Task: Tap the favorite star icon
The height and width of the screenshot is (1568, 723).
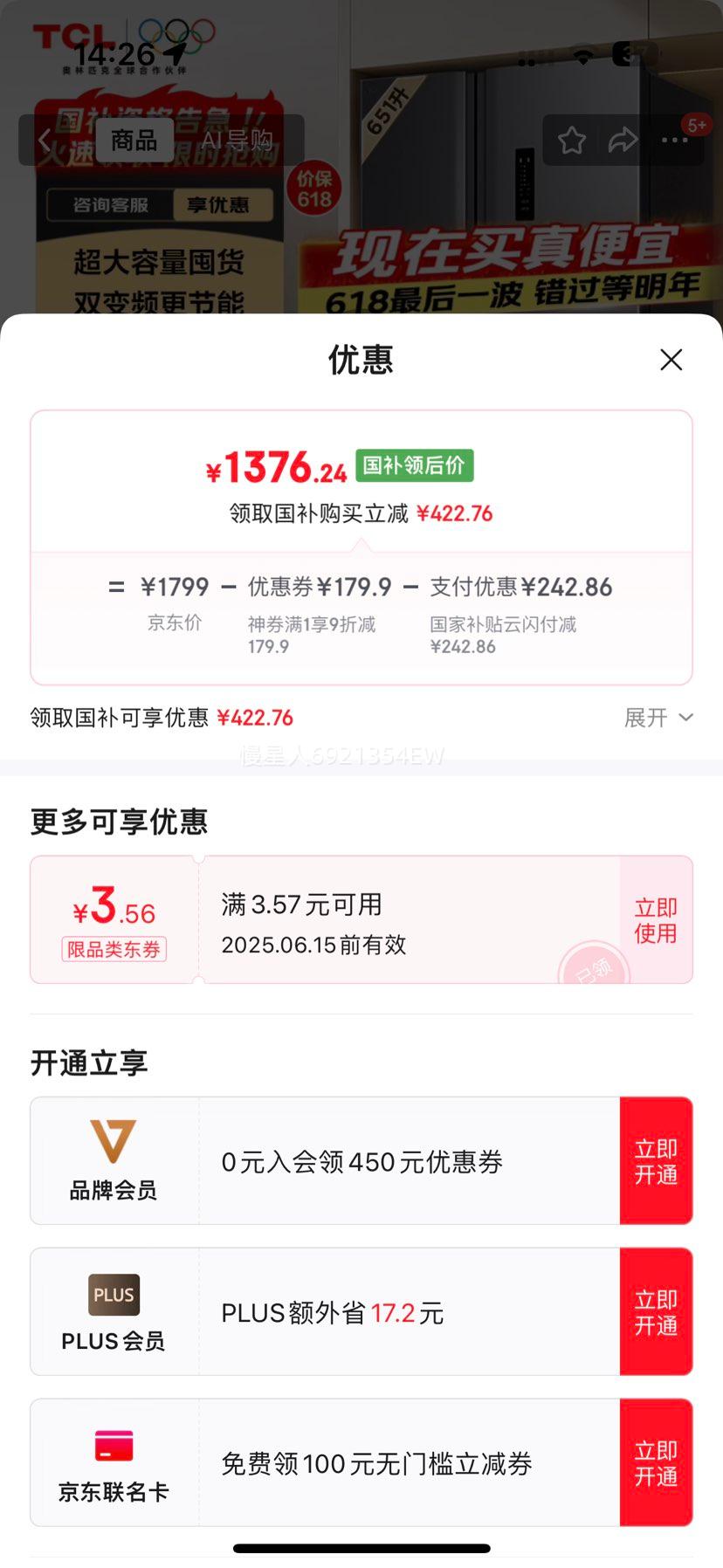Action: point(572,140)
